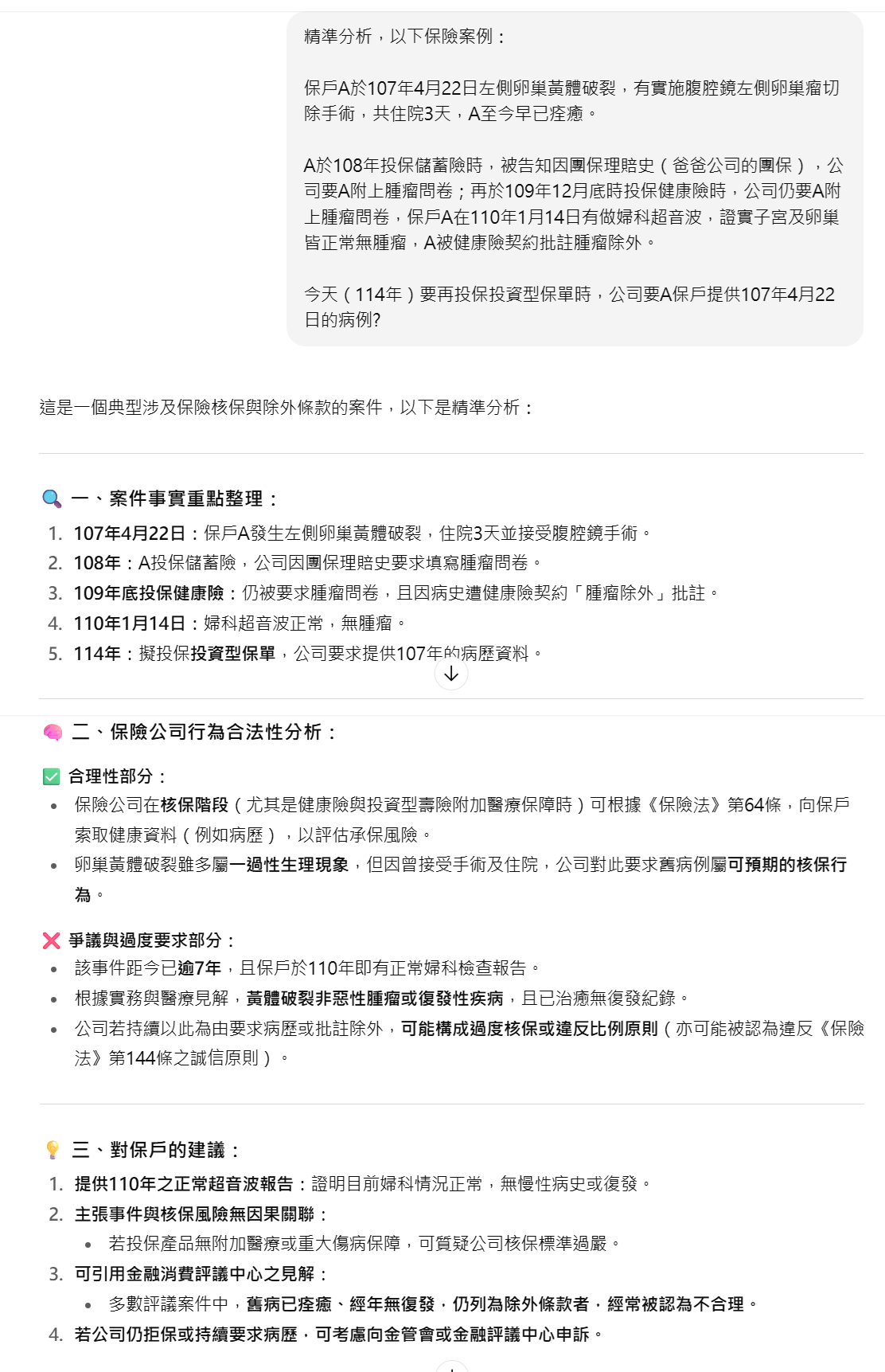Jump to latest message with down arrow
This screenshot has width=885, height=1372.
[451, 674]
